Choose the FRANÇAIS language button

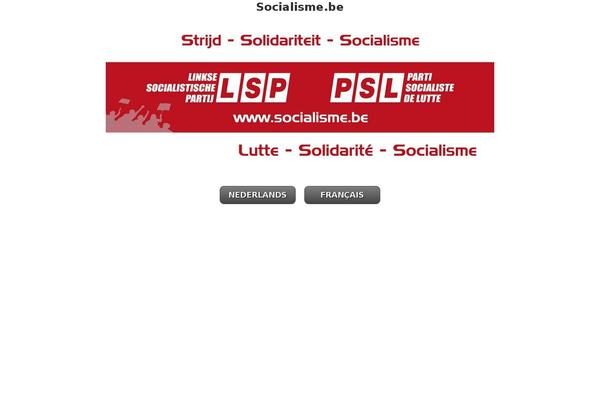tap(342, 195)
